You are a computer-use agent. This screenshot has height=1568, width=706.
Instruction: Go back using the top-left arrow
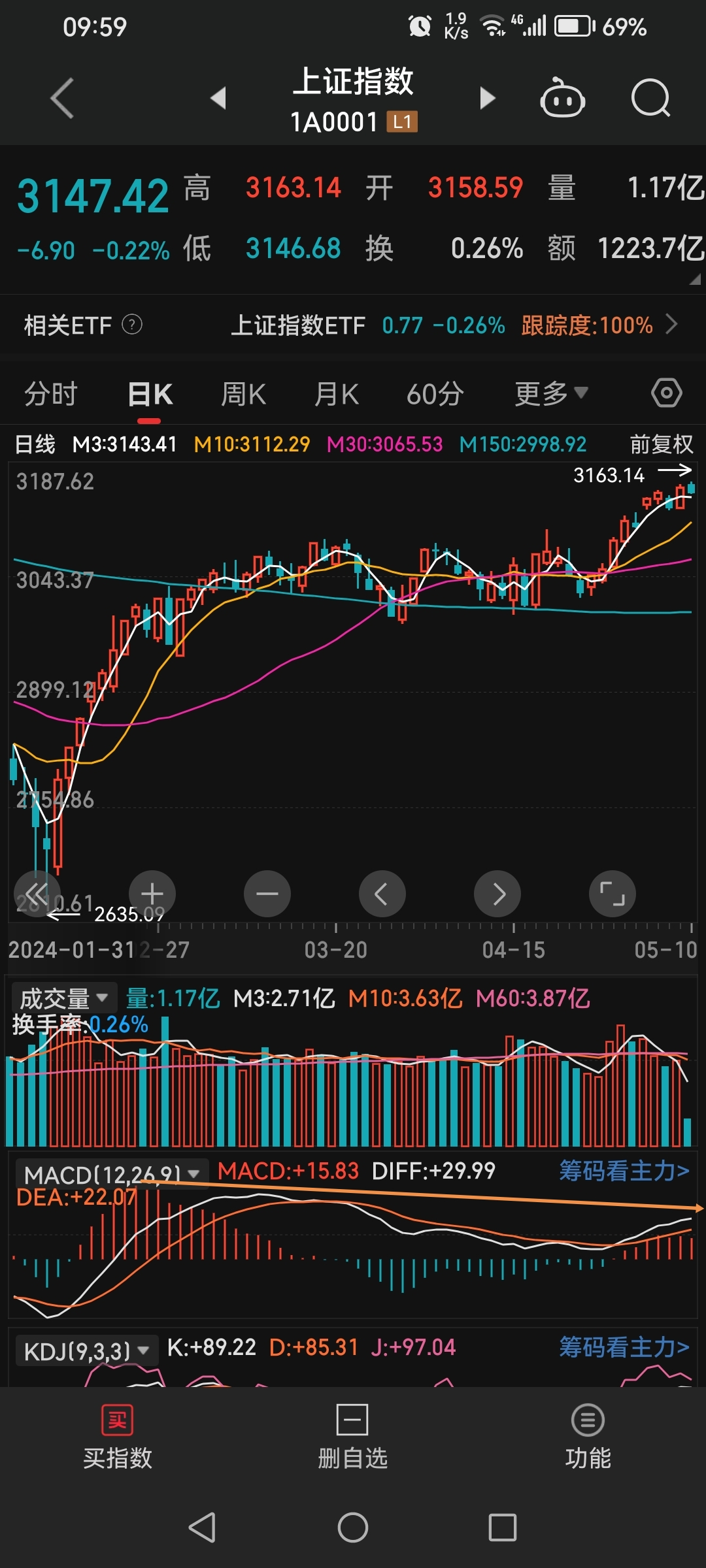[x=62, y=99]
